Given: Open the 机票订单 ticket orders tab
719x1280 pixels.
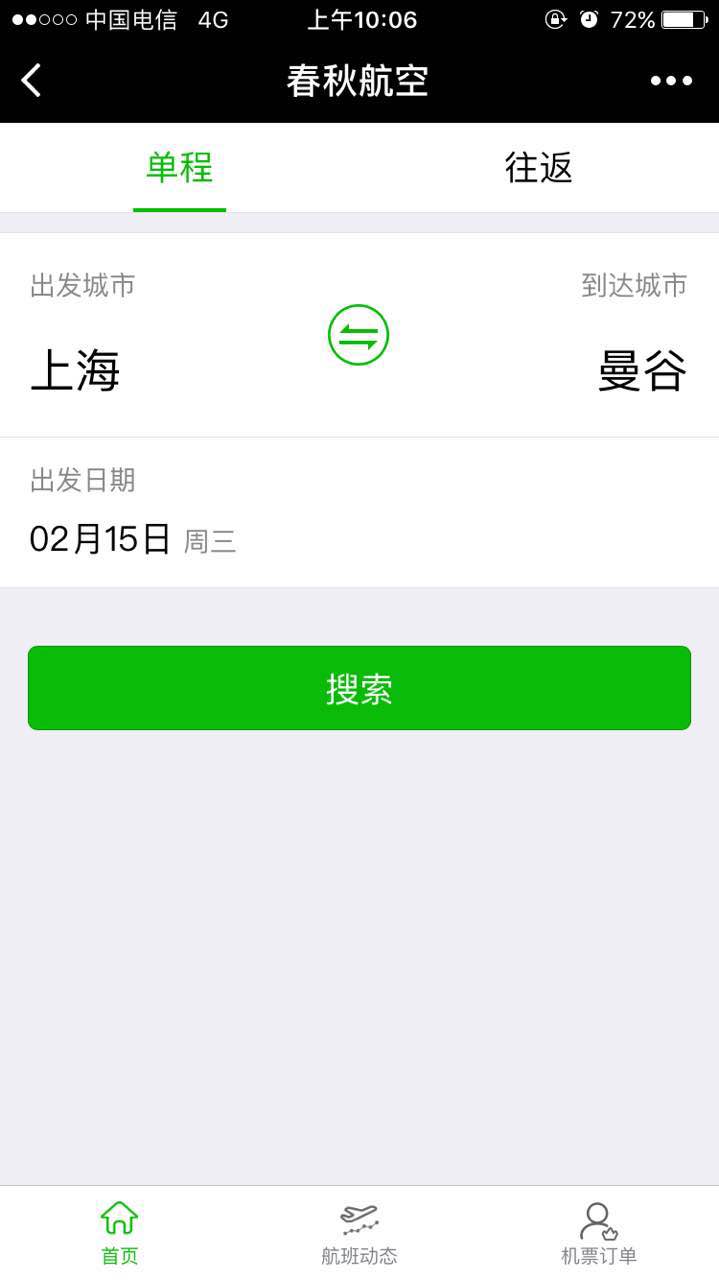Looking at the screenshot, I should coord(598,1233).
